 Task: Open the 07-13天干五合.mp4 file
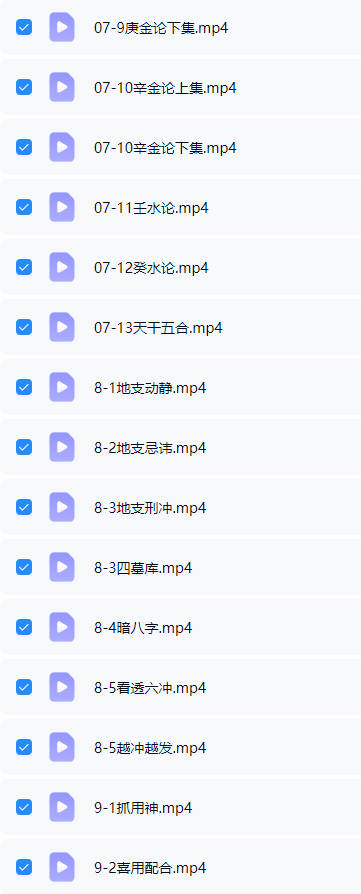(158, 328)
